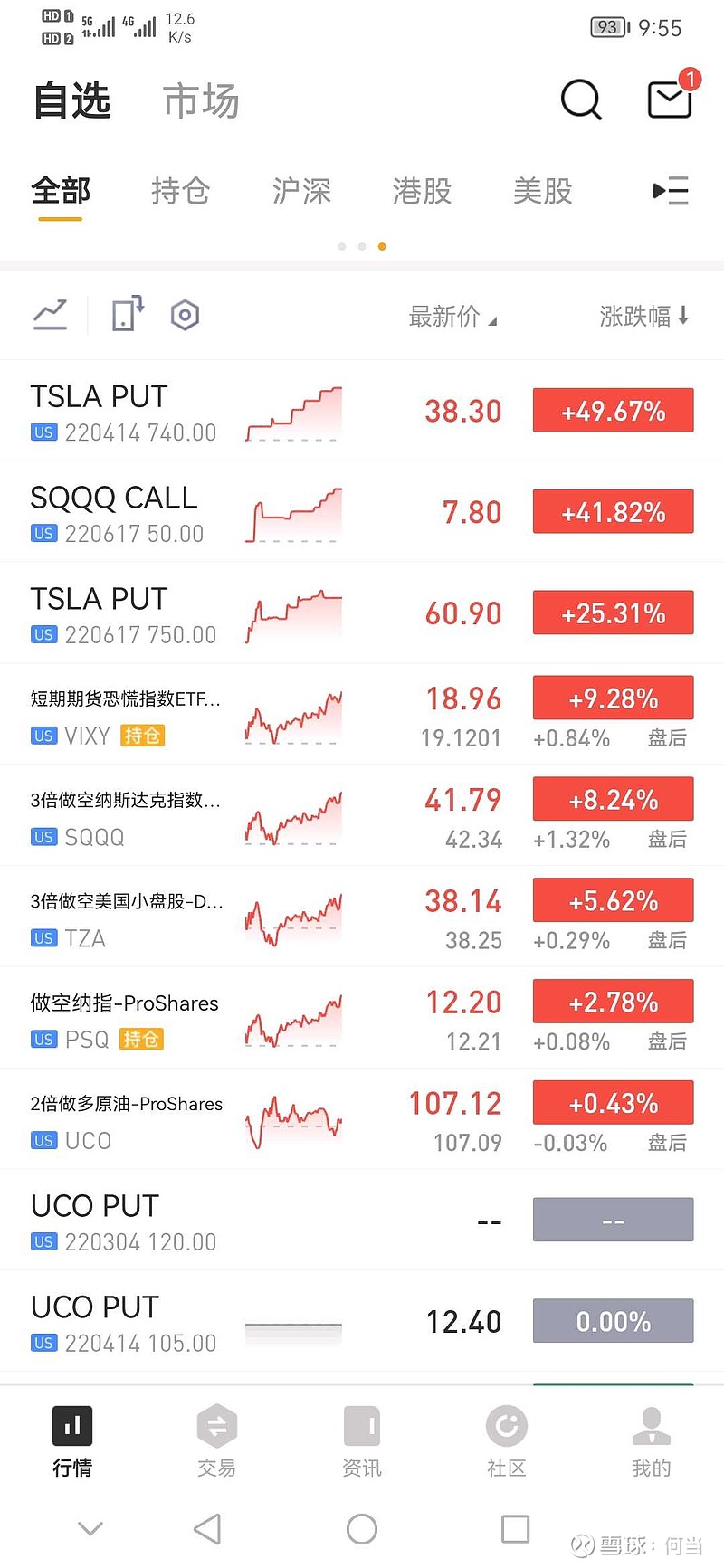Toggle the 涨跌幅 sort order
The image size is (724, 1568).
tap(644, 317)
